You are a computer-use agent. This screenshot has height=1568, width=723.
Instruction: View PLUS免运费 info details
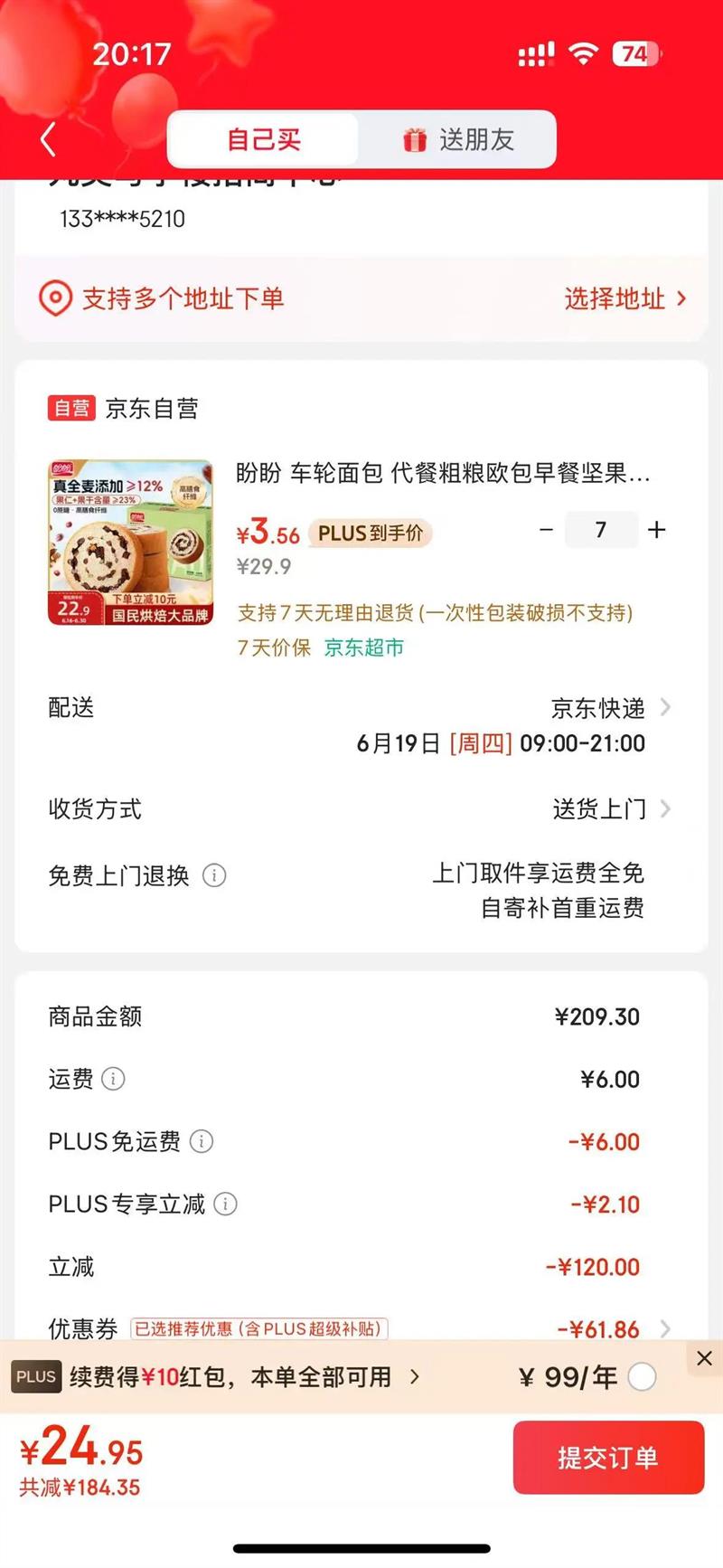(202, 1141)
